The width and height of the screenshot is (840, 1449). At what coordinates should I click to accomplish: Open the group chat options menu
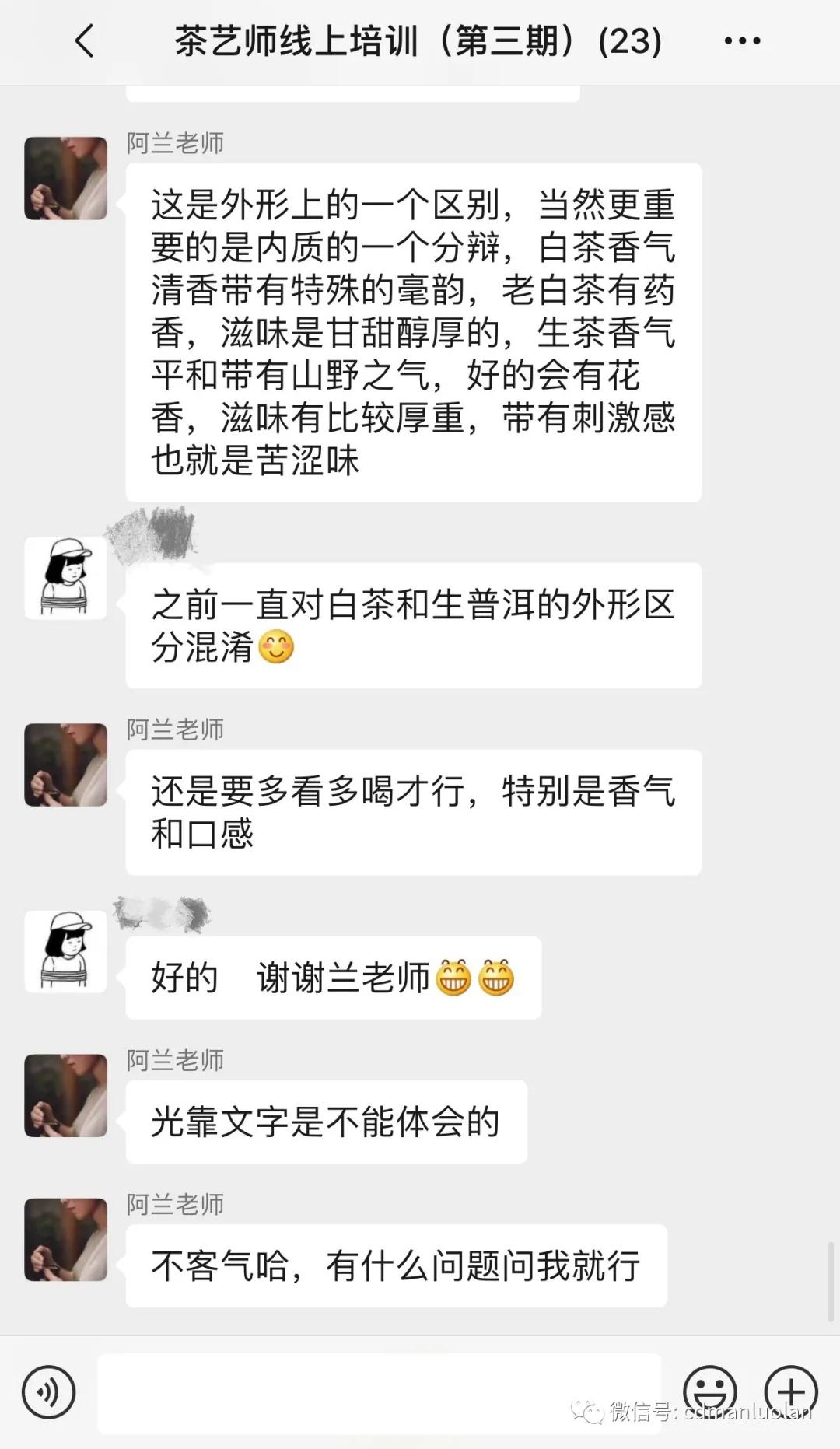(x=742, y=41)
